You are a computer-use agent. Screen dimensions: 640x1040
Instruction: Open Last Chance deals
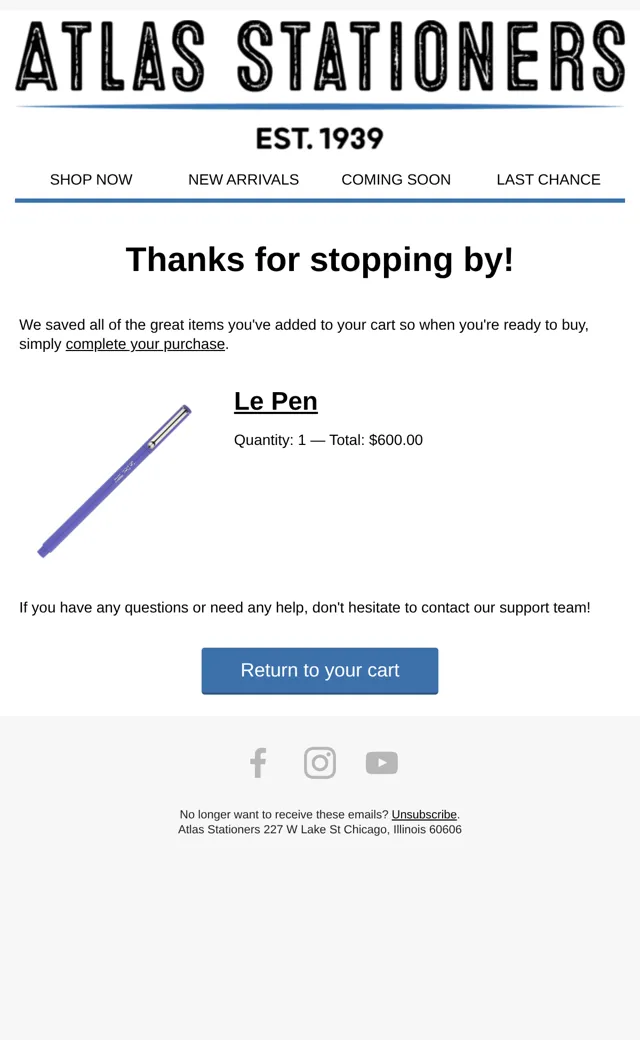pyautogui.click(x=548, y=180)
